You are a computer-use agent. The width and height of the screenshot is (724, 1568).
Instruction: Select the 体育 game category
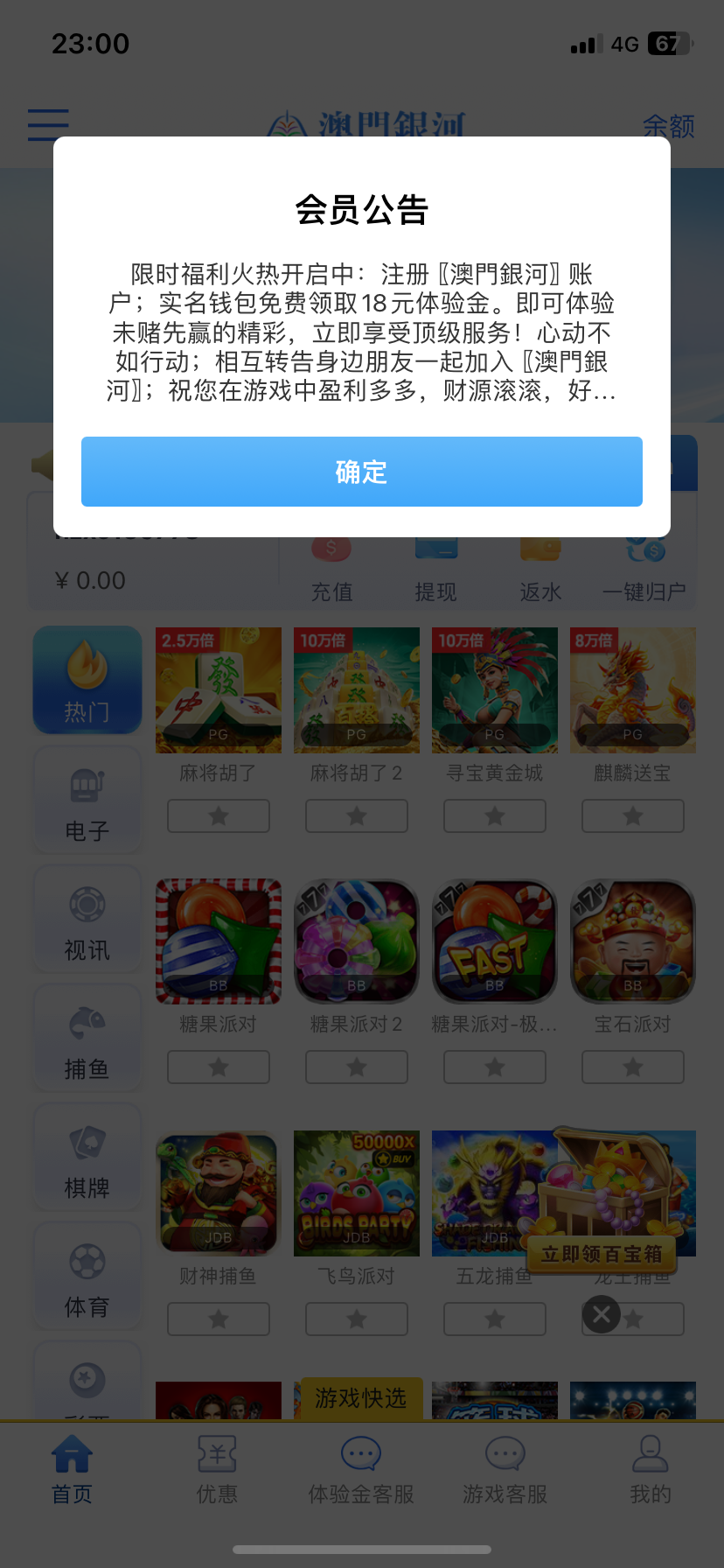tap(87, 1277)
